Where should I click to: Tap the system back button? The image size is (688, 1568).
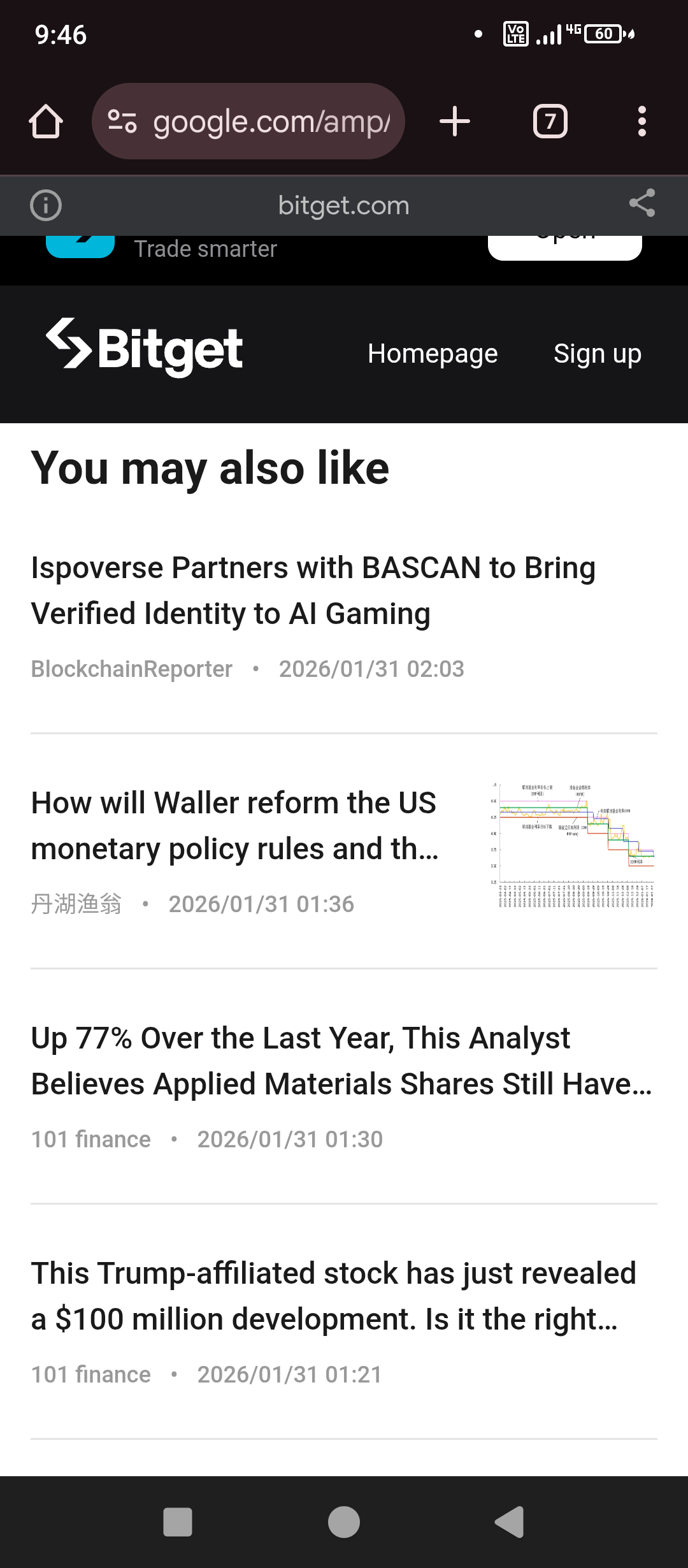click(510, 1522)
